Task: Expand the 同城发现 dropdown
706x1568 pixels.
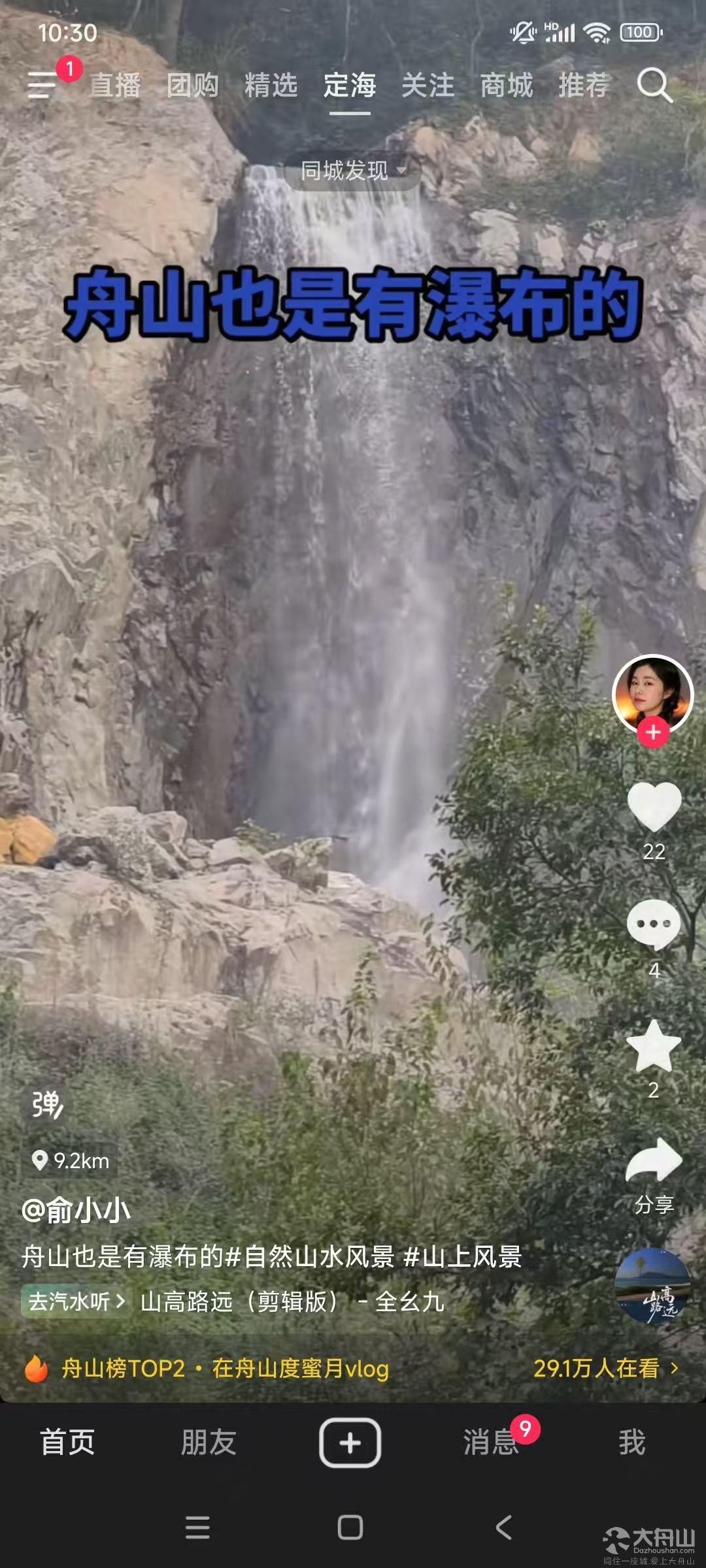Action: [352, 171]
